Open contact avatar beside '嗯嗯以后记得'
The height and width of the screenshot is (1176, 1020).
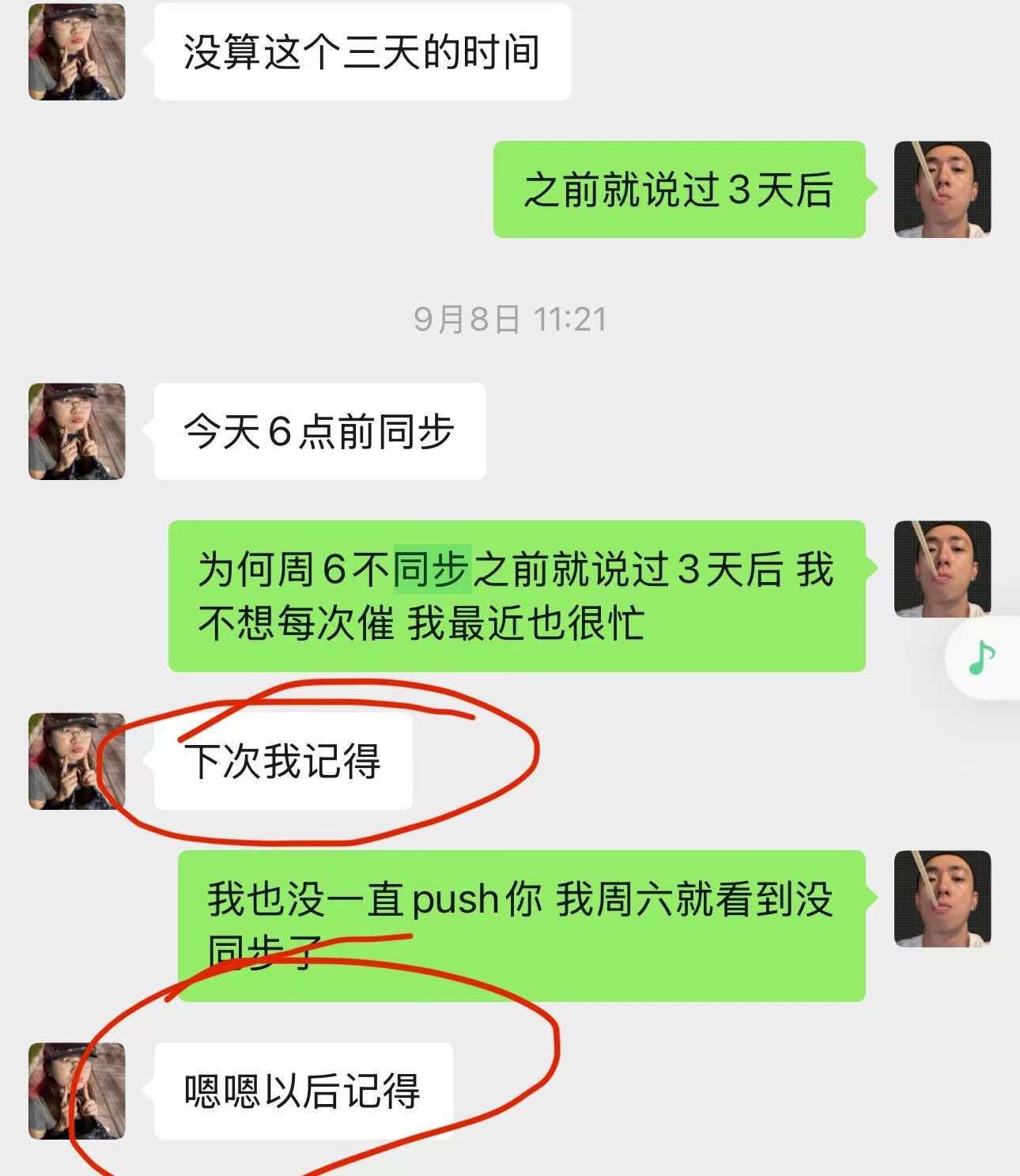point(77,1091)
